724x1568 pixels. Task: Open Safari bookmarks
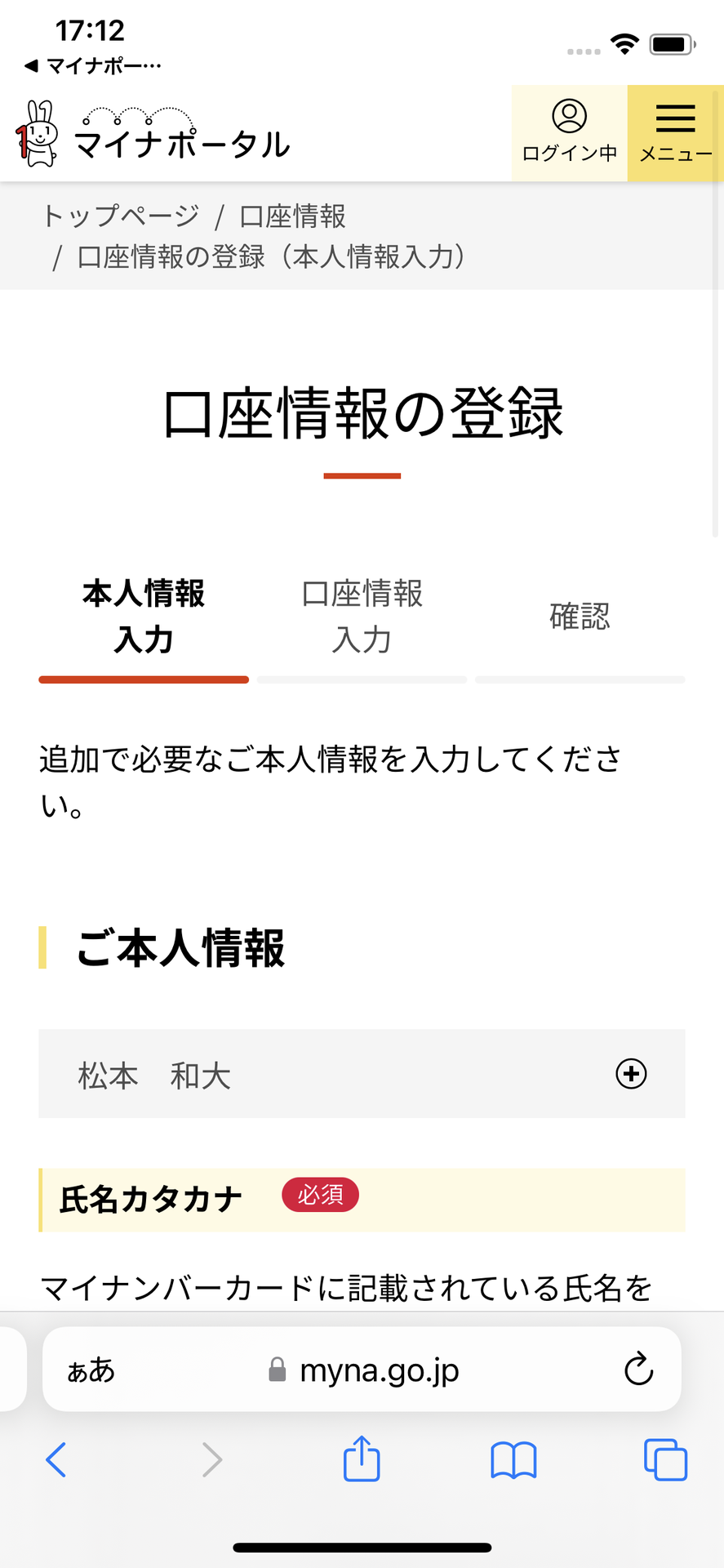point(513,1459)
